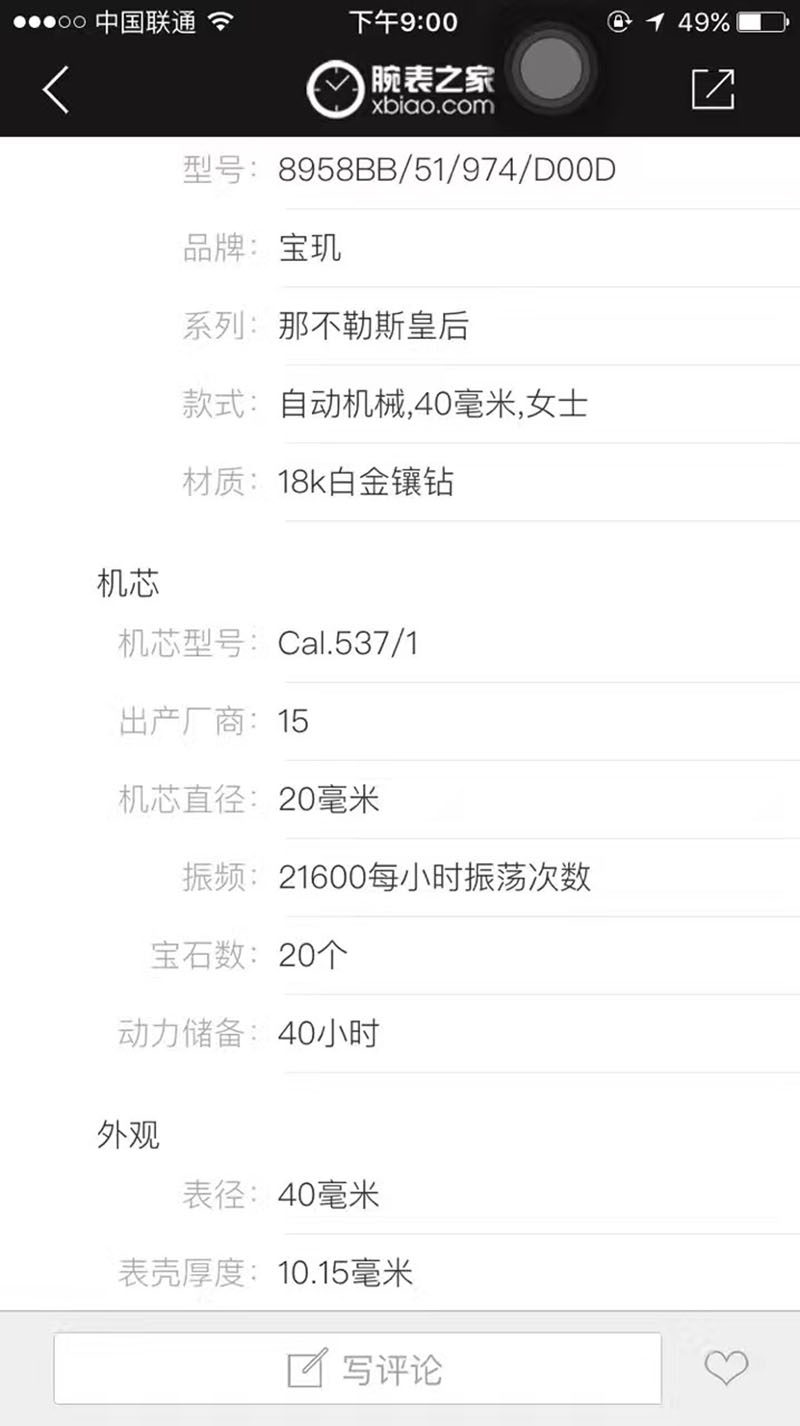Open the 写评论 comment box
This screenshot has width=800, height=1426.
pyautogui.click(x=358, y=1368)
